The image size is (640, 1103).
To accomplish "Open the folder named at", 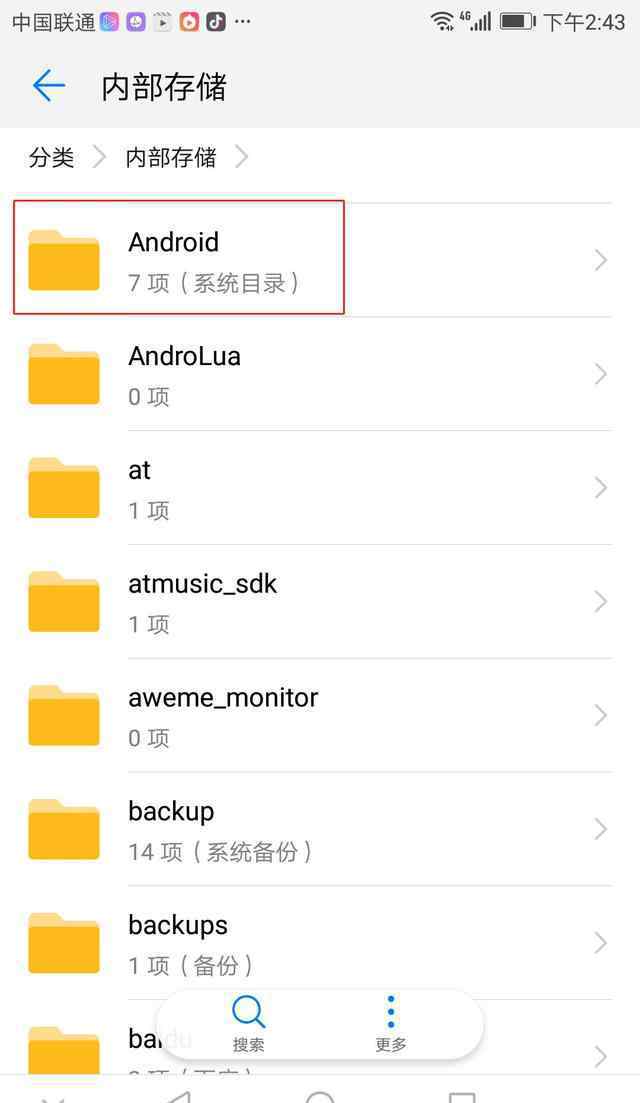I will coord(320,488).
